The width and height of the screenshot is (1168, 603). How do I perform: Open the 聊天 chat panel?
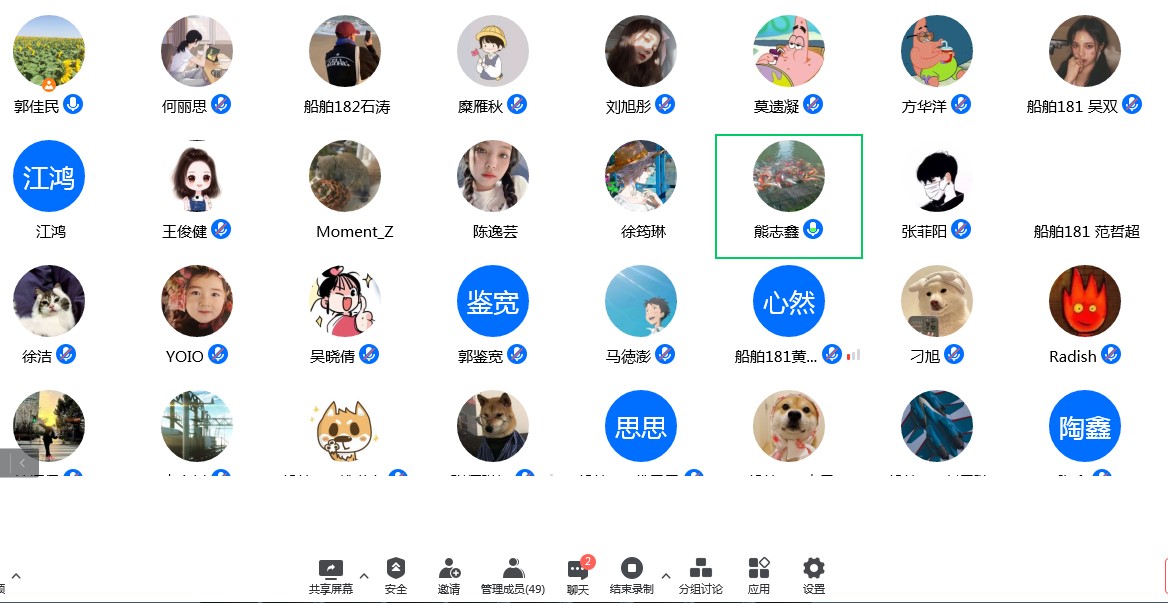[x=578, y=576]
